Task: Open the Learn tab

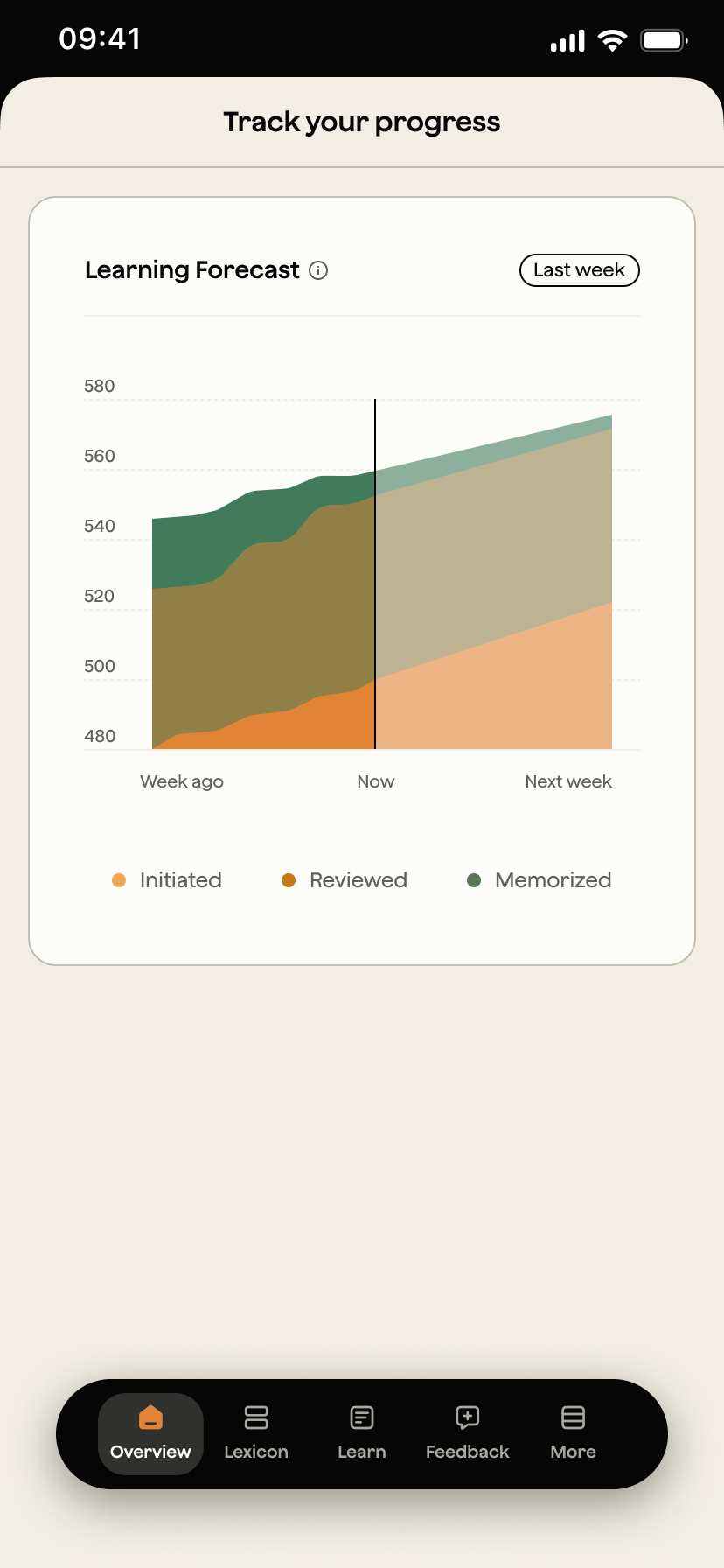Action: point(362,1433)
